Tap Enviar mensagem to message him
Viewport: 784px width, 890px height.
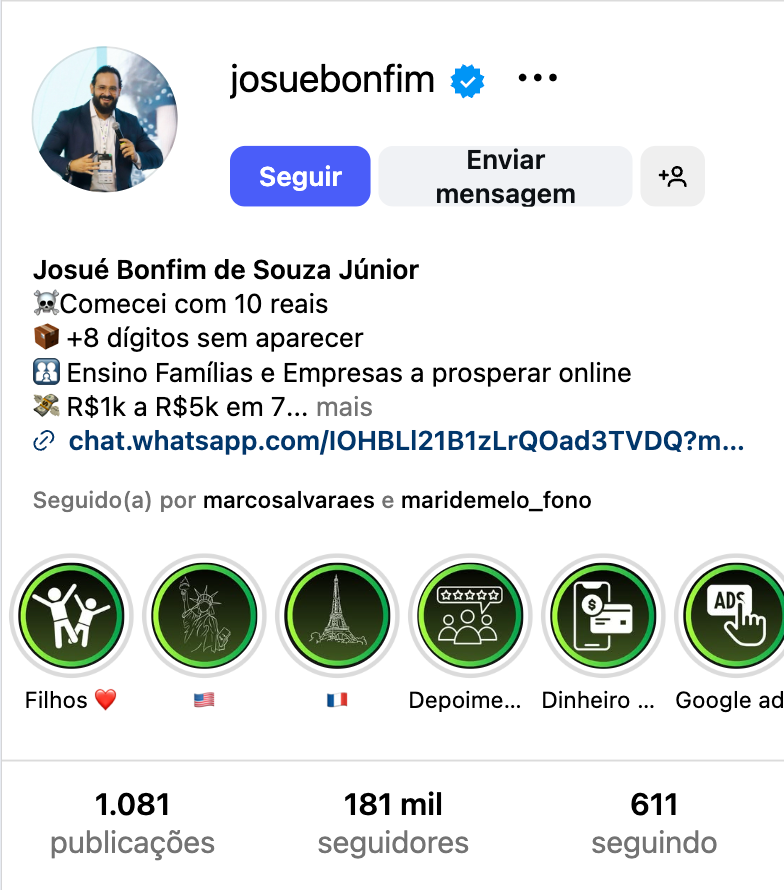pyautogui.click(x=505, y=177)
